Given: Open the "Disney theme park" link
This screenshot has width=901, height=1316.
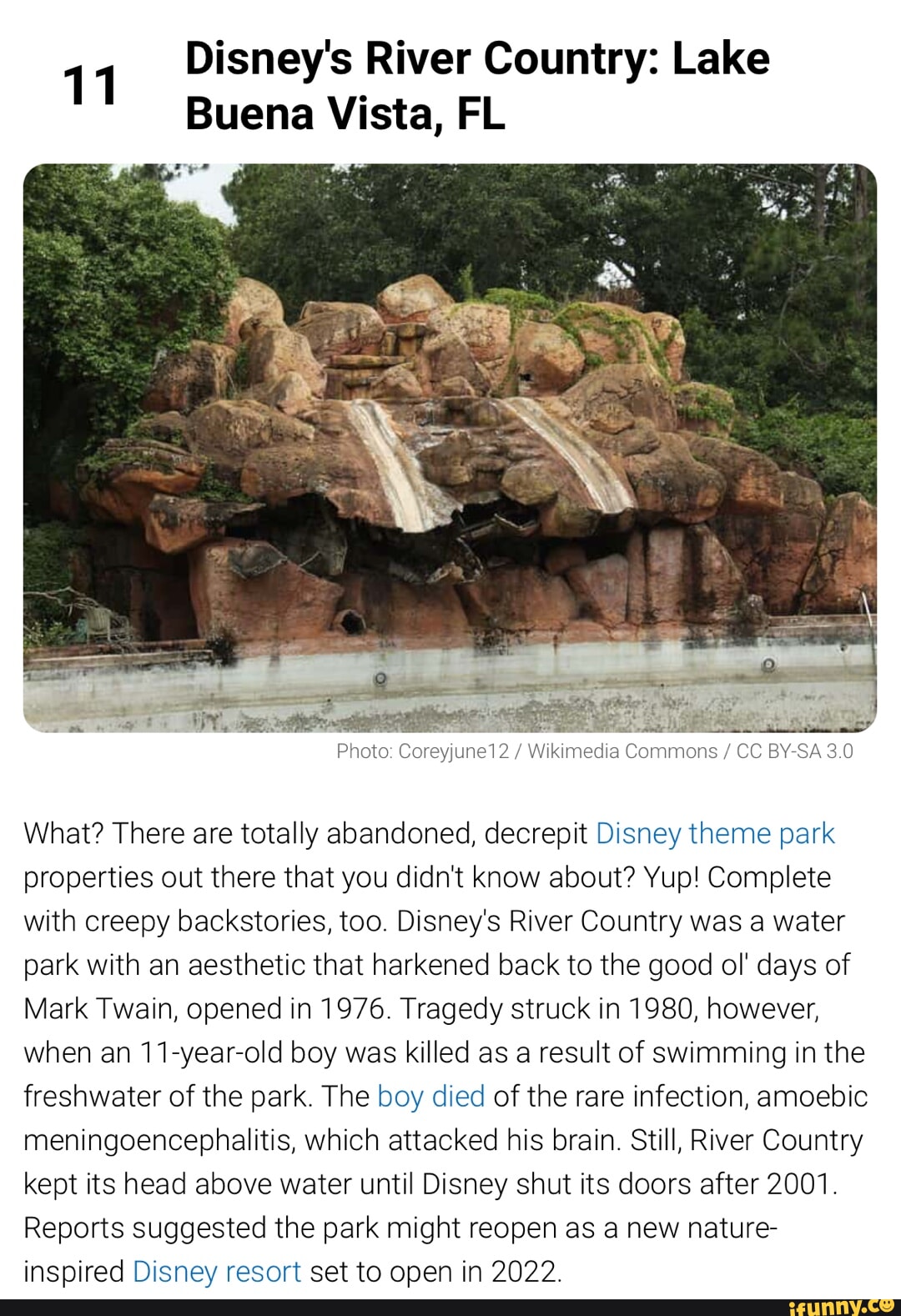Looking at the screenshot, I should pyautogui.click(x=715, y=833).
